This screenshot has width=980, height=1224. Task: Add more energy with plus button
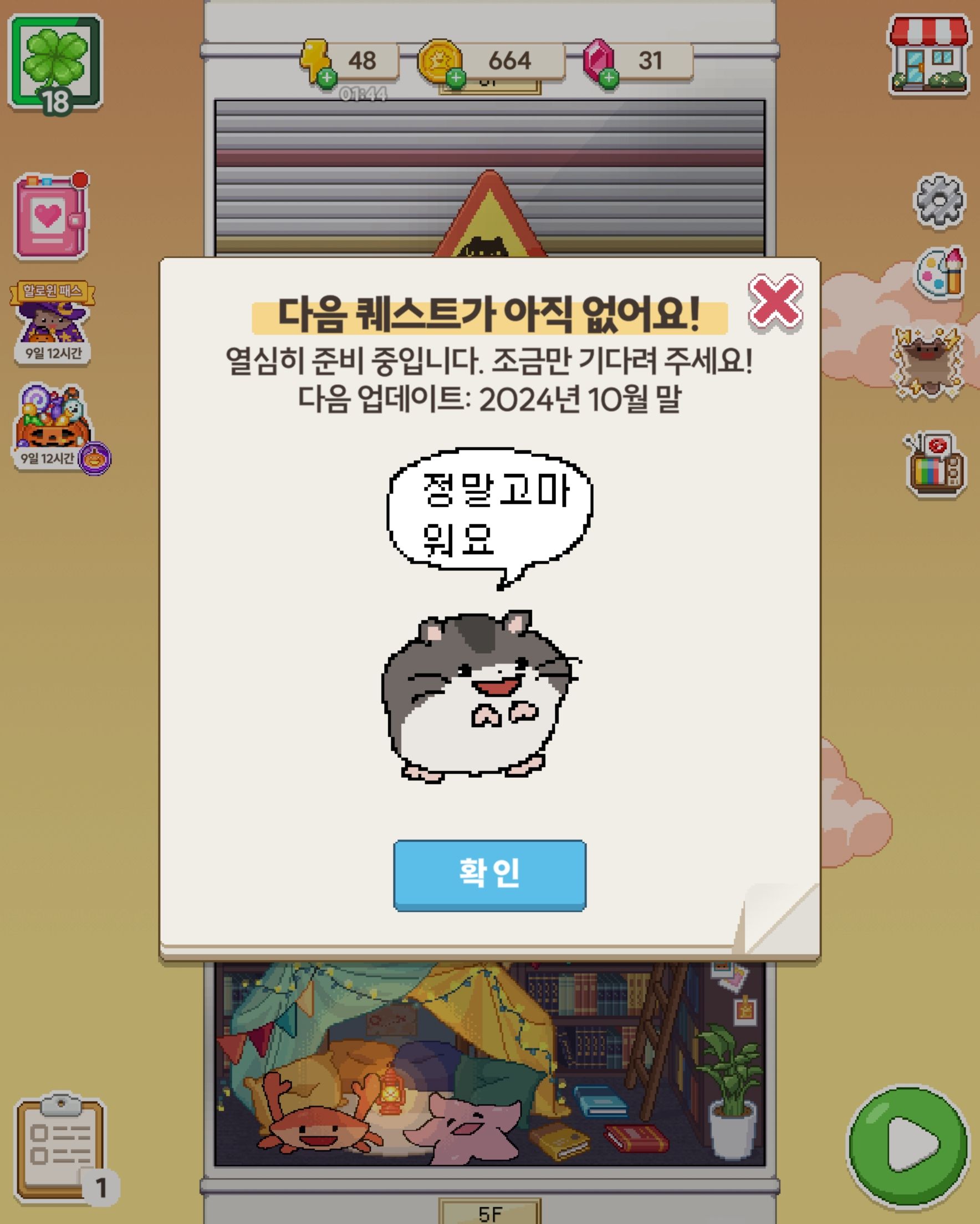pyautogui.click(x=326, y=78)
